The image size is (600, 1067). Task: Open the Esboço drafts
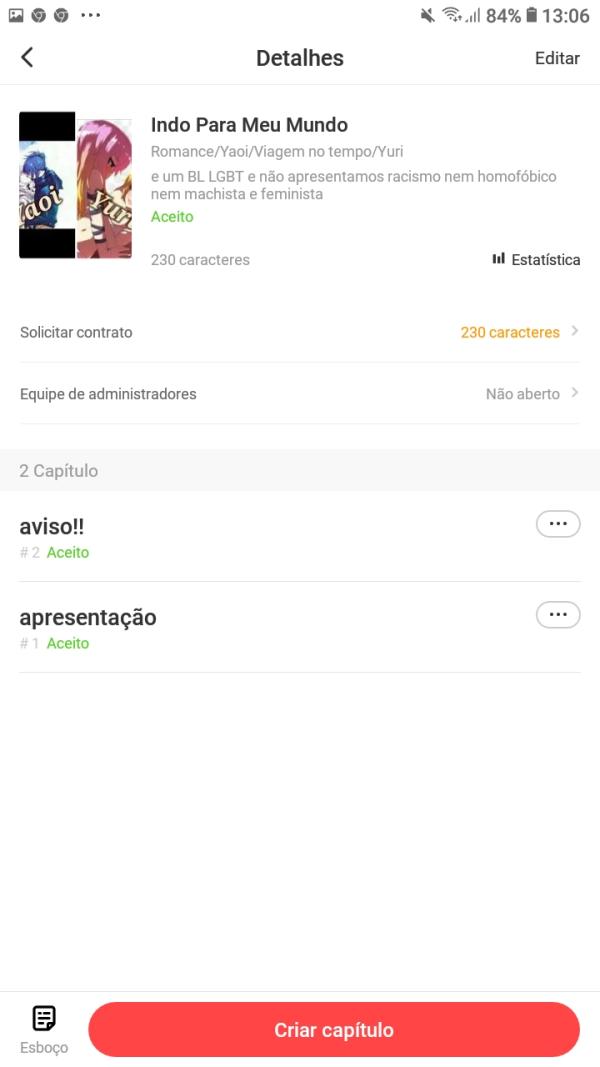[44, 1029]
